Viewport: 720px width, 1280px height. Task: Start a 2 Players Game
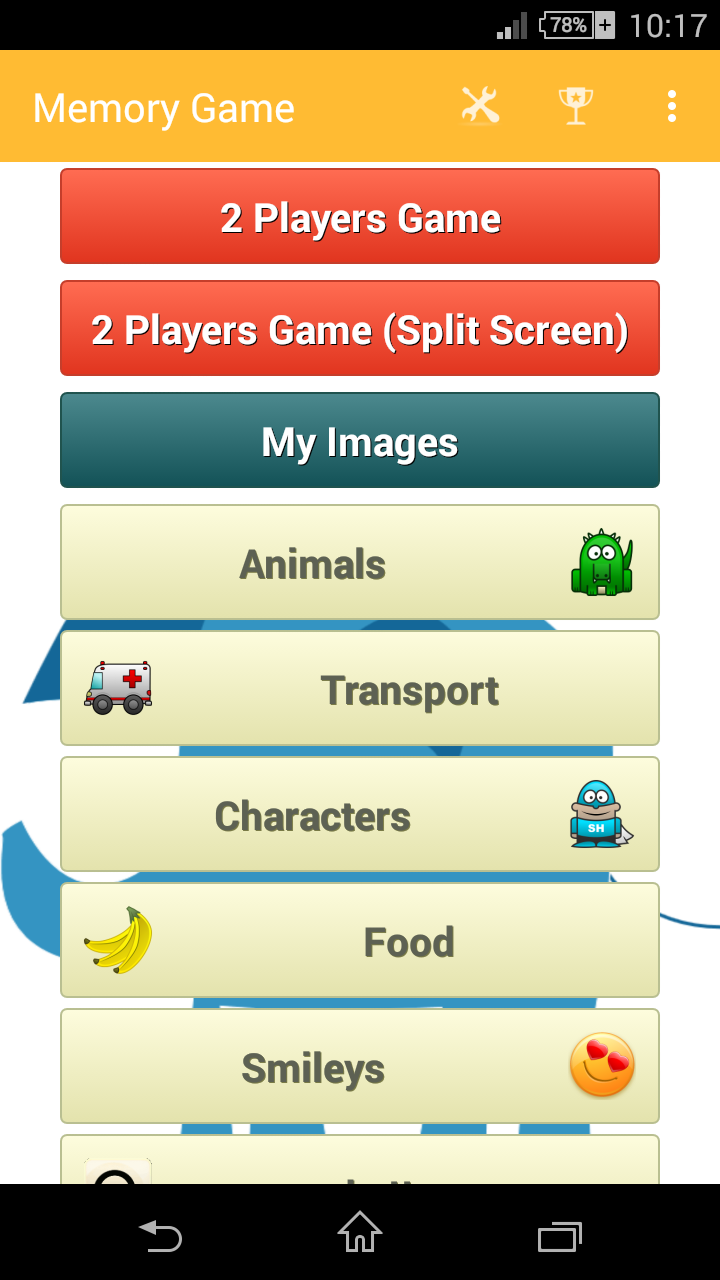click(360, 217)
